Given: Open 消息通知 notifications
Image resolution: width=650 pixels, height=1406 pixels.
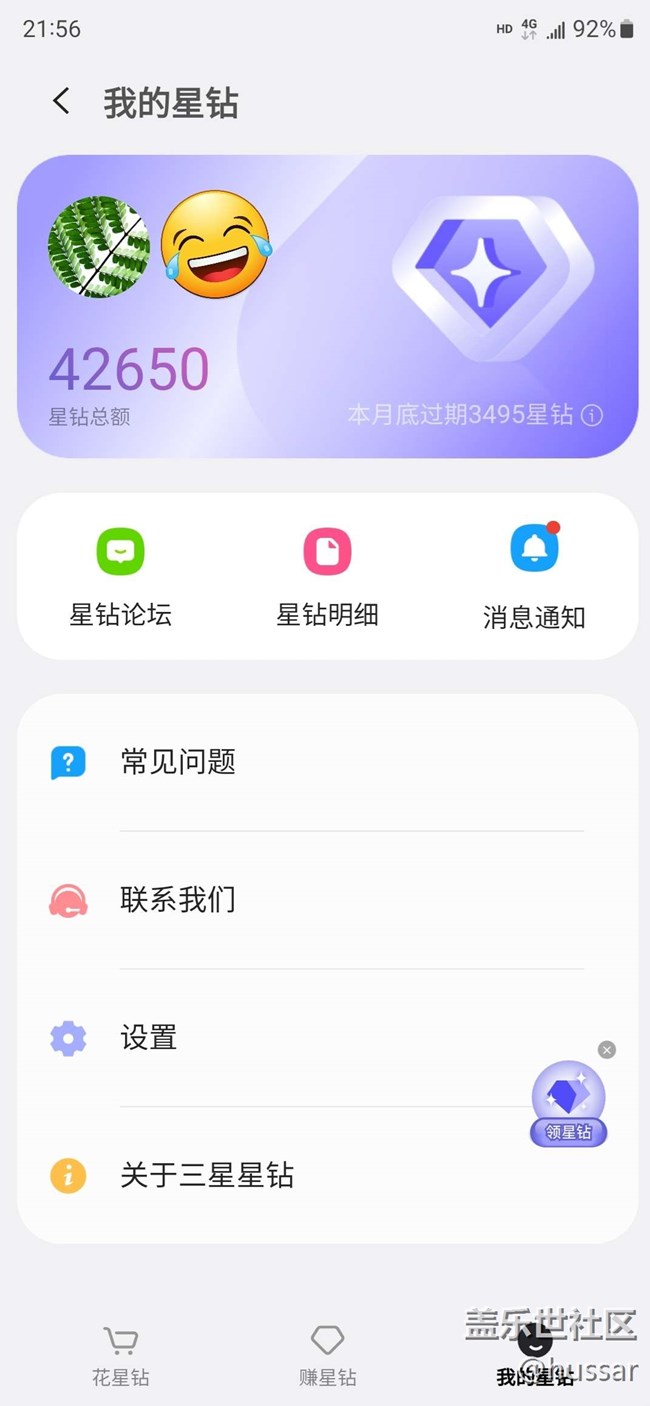Looking at the screenshot, I should 534,578.
